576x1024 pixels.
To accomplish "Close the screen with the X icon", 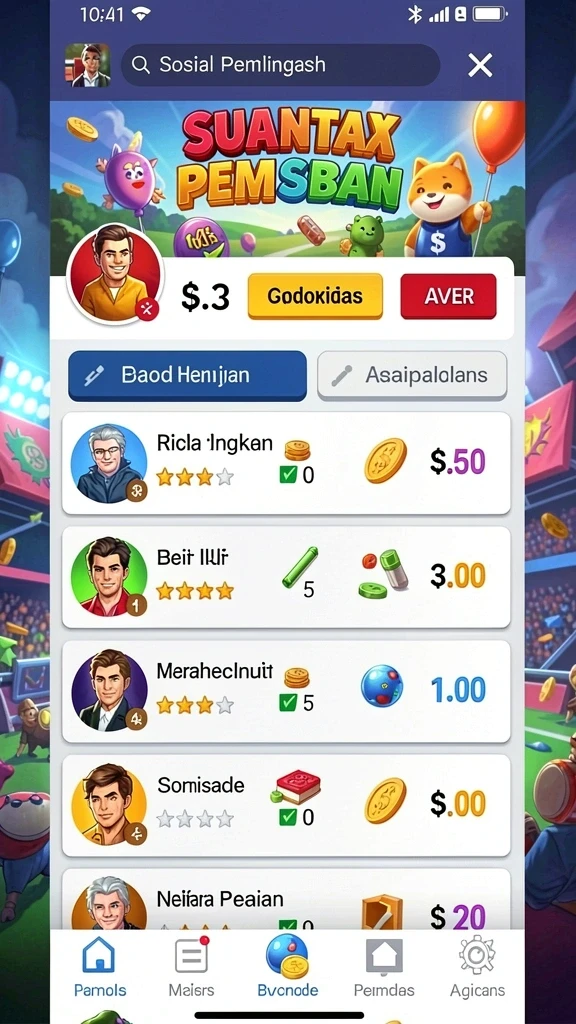I will coord(480,65).
